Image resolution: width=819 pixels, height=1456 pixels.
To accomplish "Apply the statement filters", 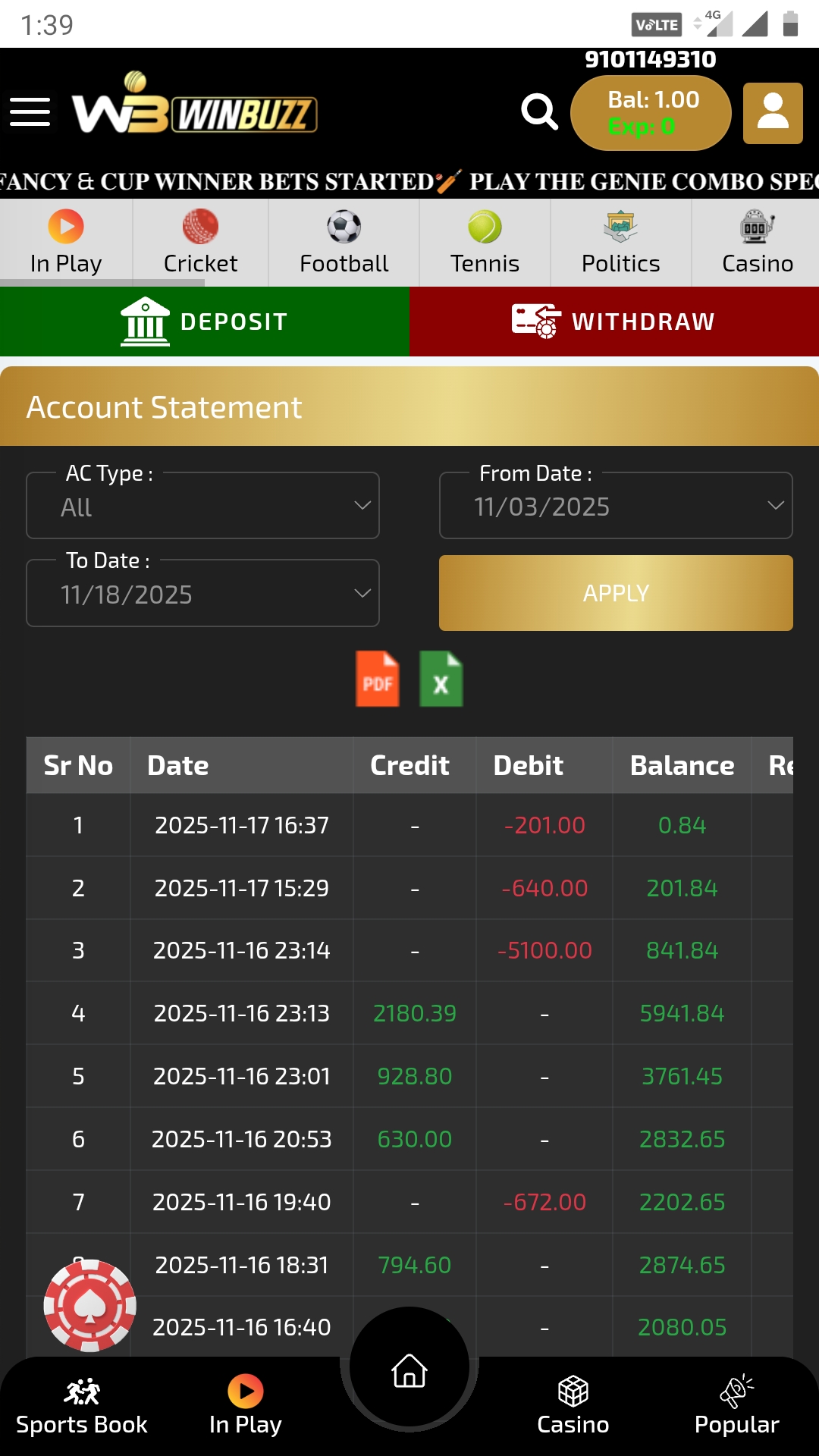I will point(616,593).
